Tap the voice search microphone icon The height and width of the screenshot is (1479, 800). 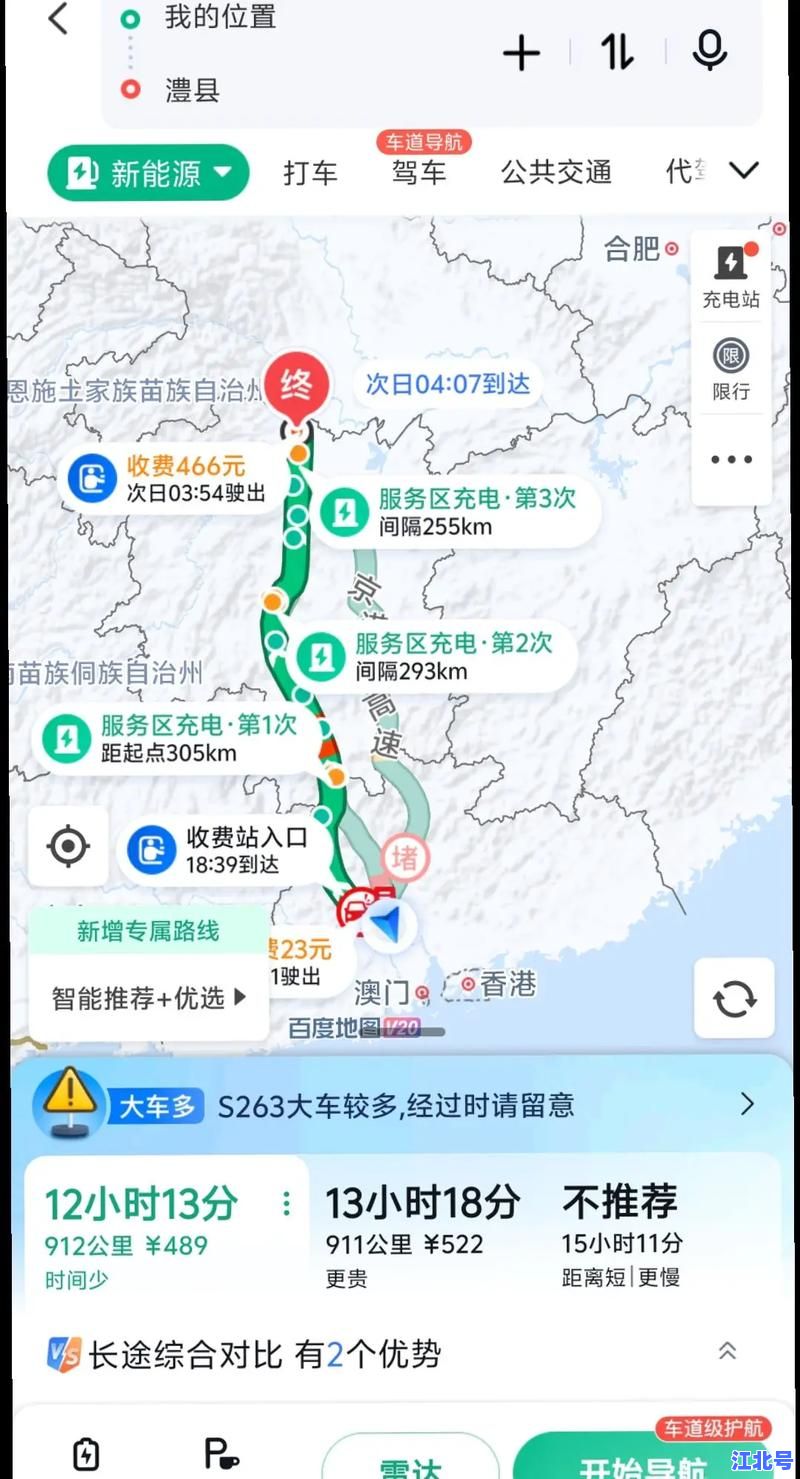click(x=709, y=55)
